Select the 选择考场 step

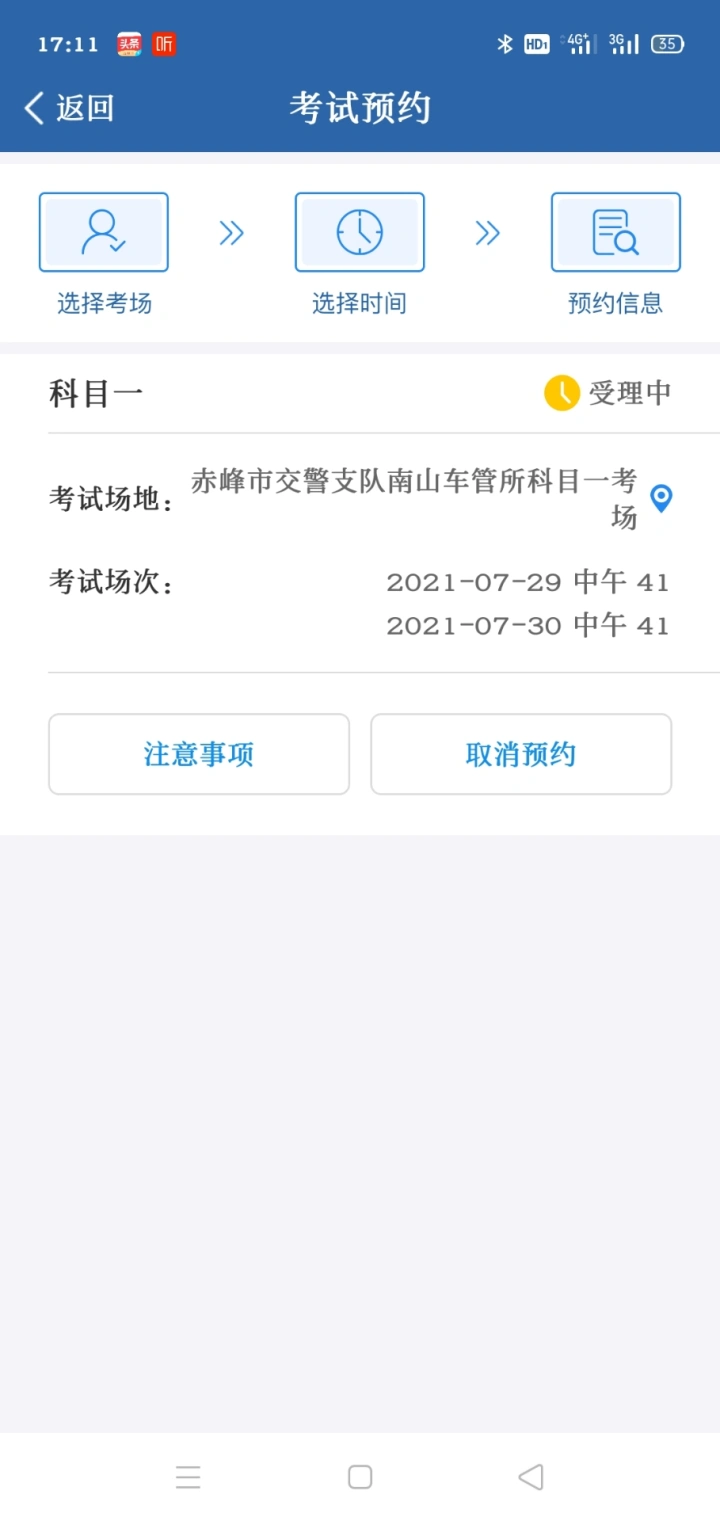pos(104,254)
